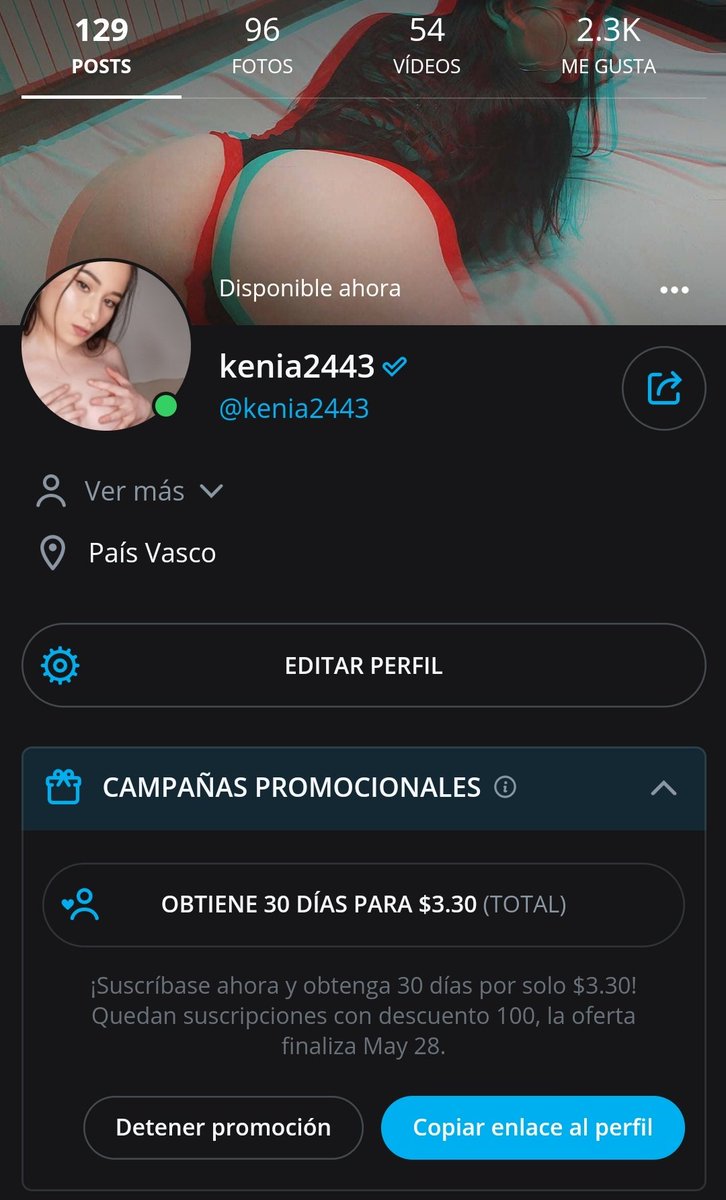Open the profile picture

106,345
